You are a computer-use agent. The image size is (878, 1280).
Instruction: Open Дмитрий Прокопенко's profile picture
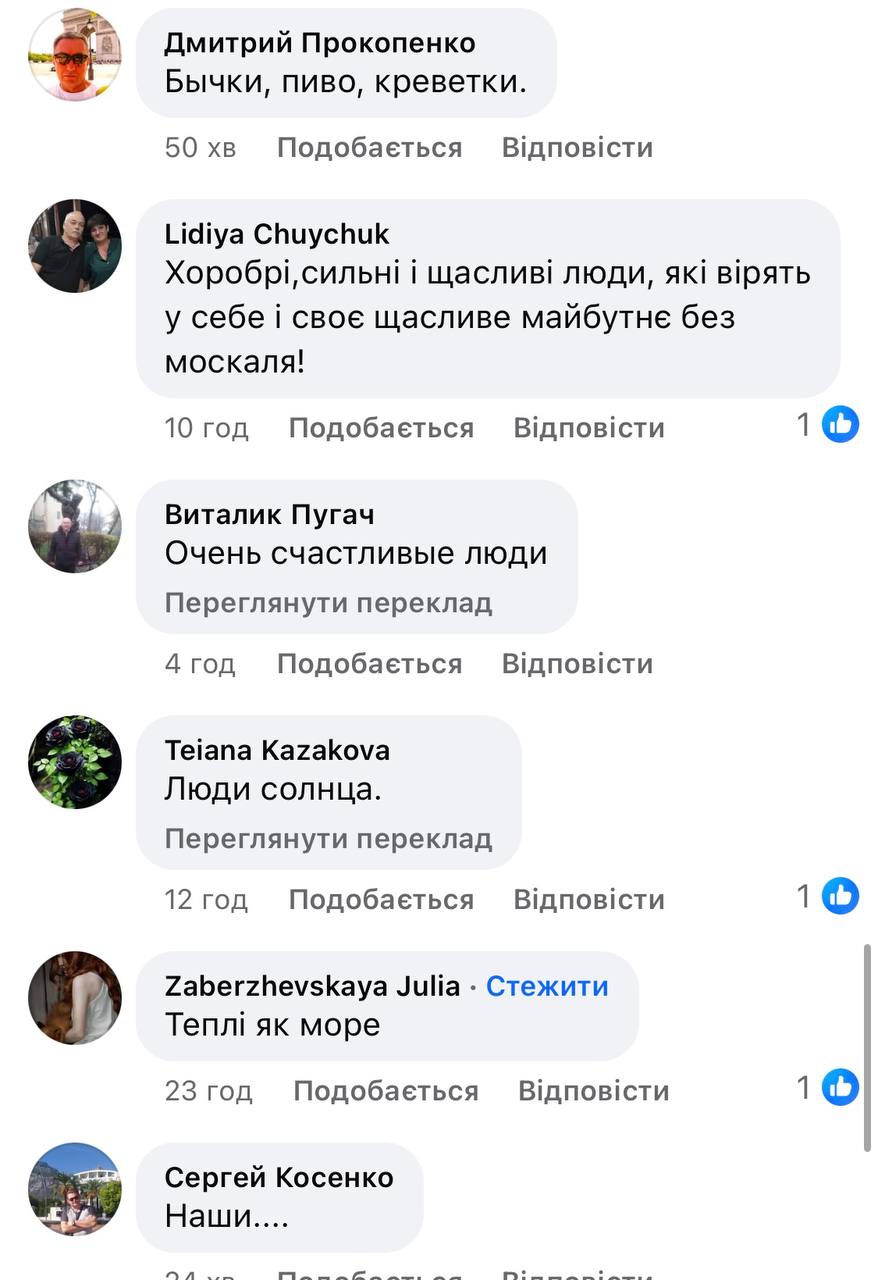tap(75, 54)
